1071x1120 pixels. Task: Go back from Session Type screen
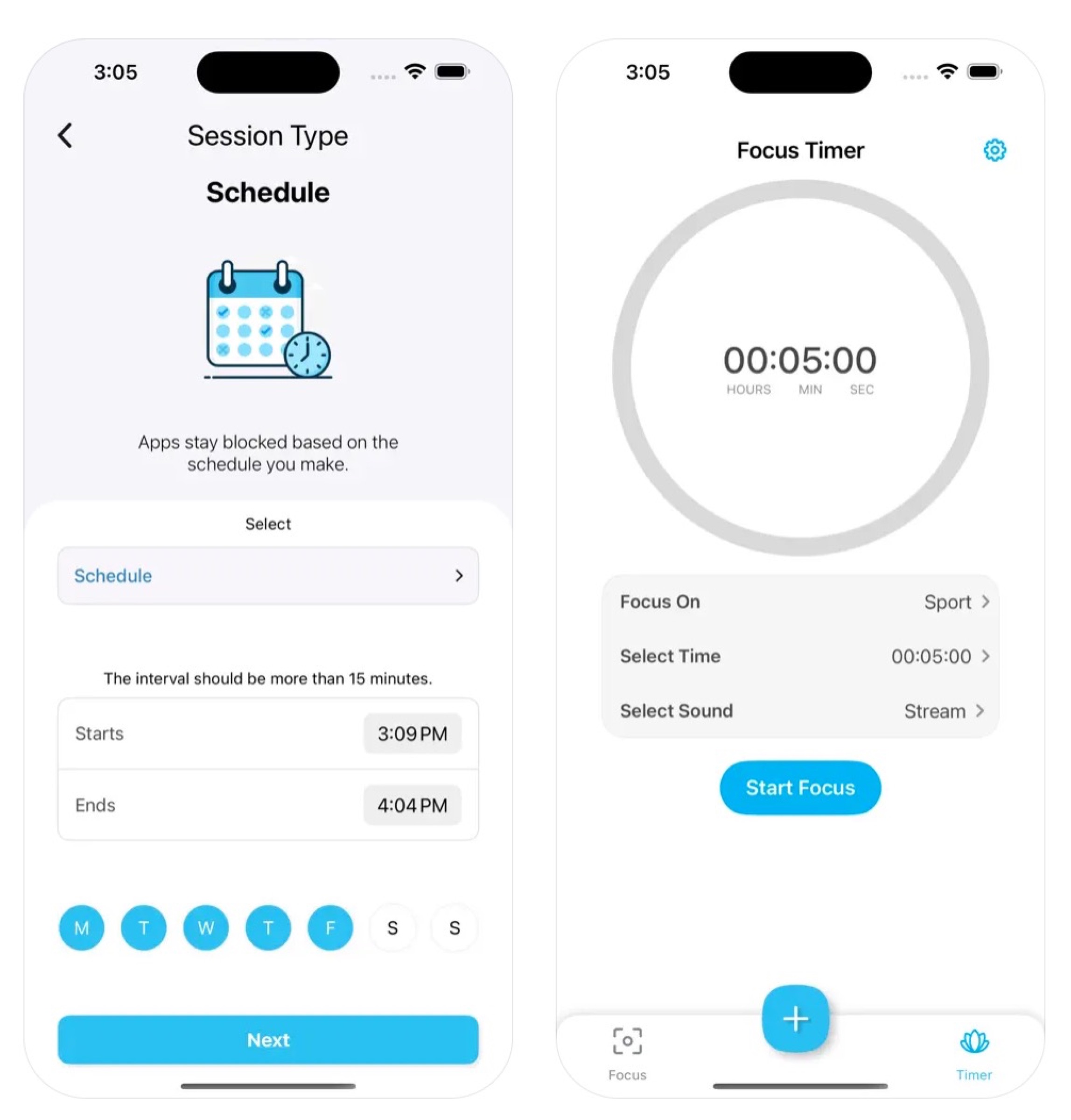point(66,136)
